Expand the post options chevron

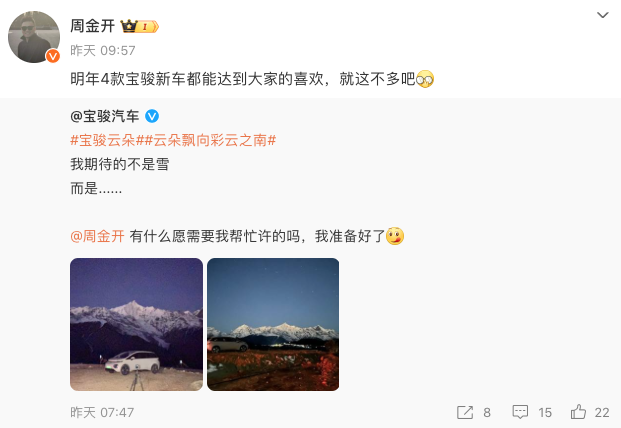coord(602,16)
